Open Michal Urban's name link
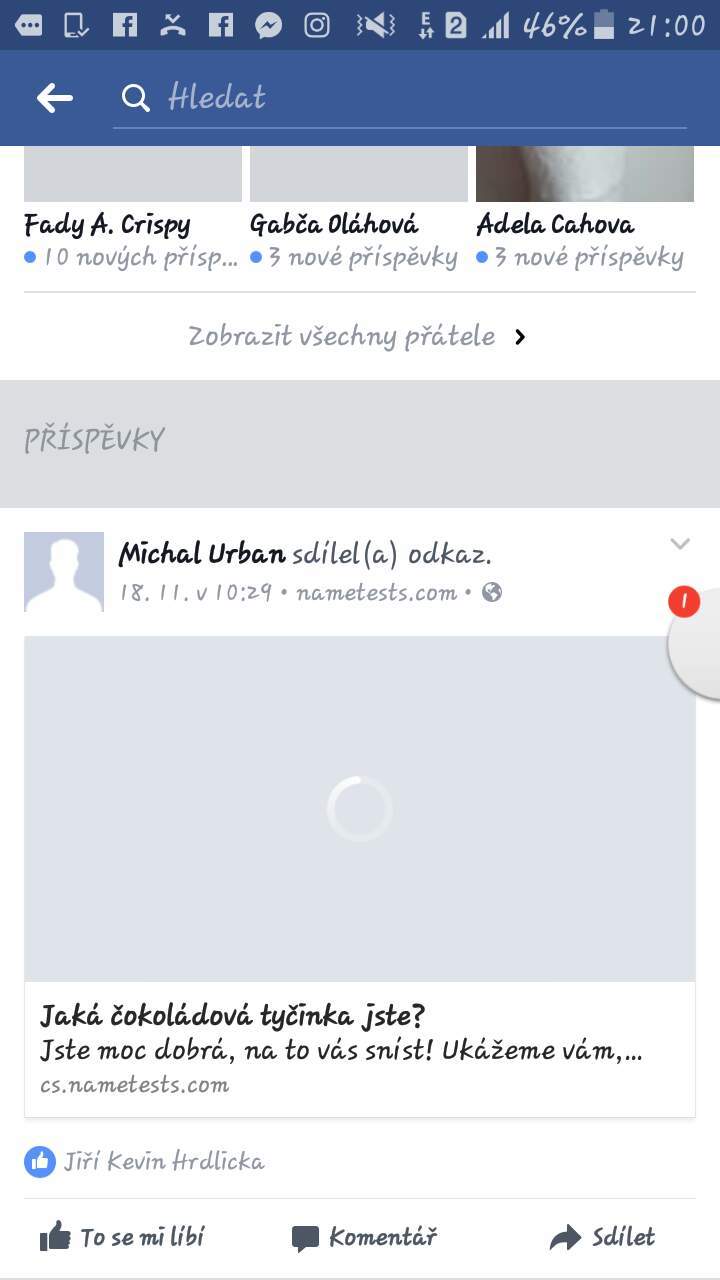The width and height of the screenshot is (720, 1280). [202, 553]
